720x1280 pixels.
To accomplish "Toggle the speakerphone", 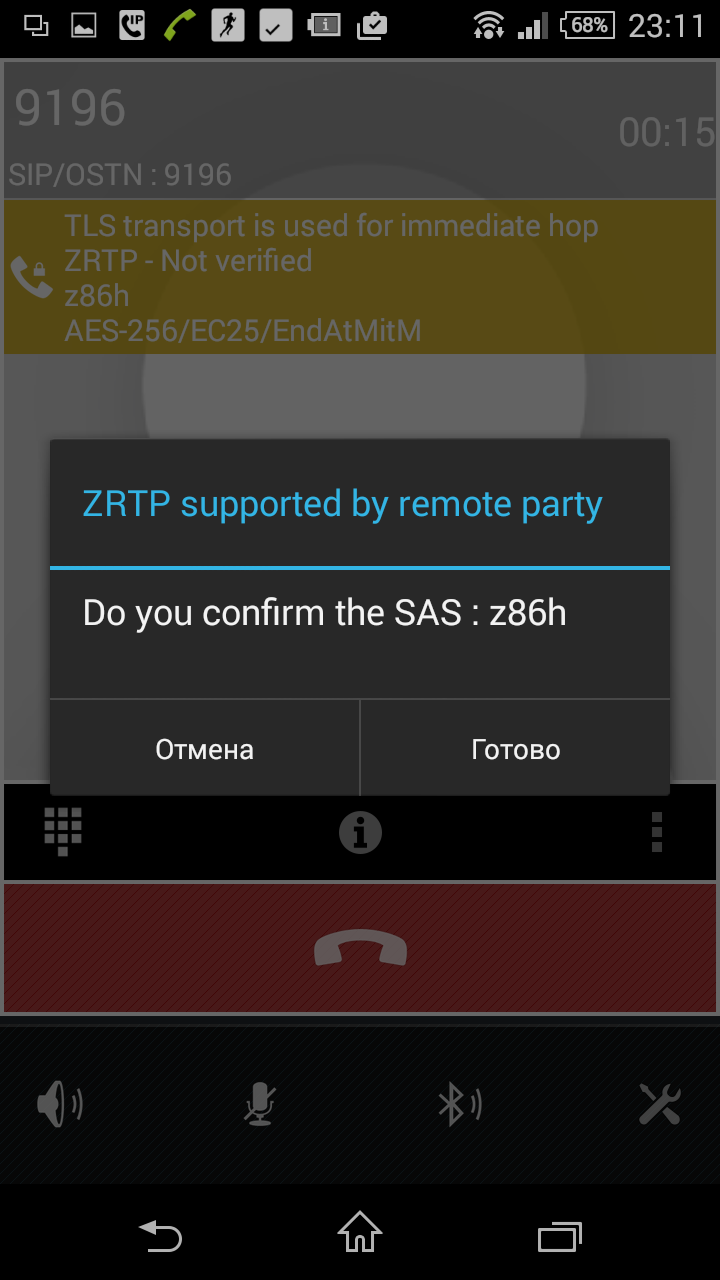I will [x=60, y=1104].
